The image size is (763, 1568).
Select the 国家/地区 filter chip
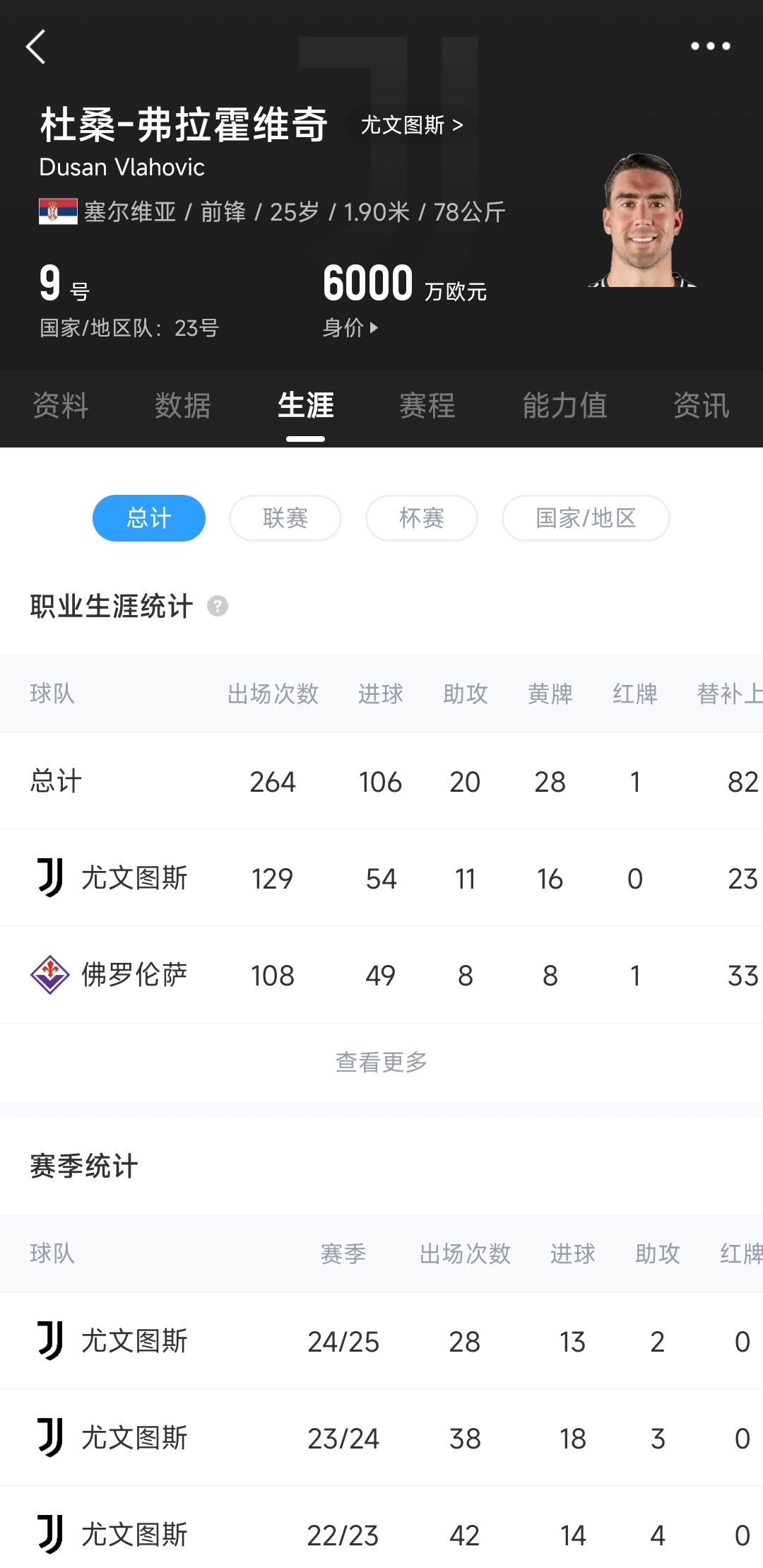[x=586, y=518]
